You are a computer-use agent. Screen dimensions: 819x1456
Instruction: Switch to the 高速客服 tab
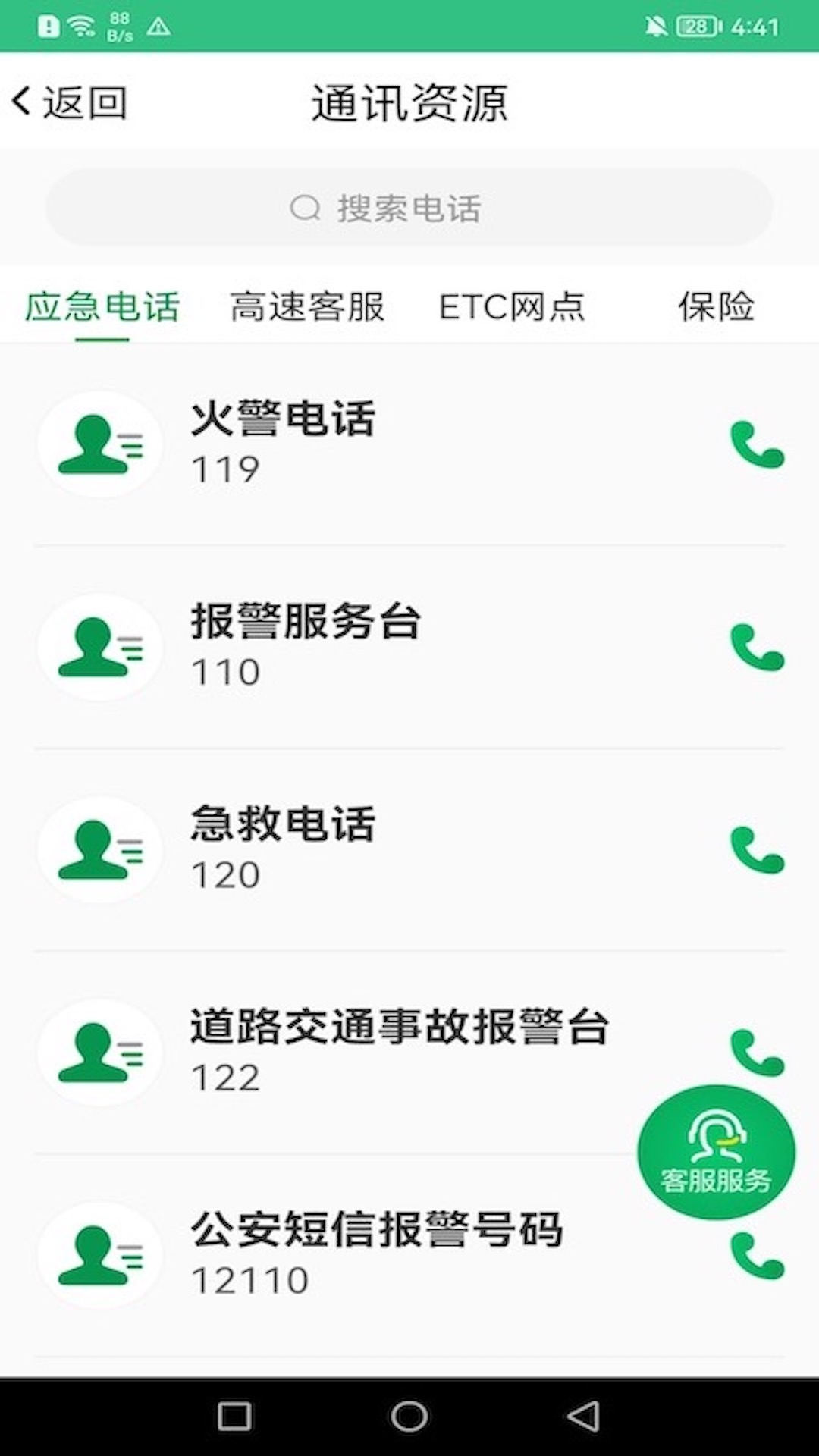pyautogui.click(x=308, y=306)
